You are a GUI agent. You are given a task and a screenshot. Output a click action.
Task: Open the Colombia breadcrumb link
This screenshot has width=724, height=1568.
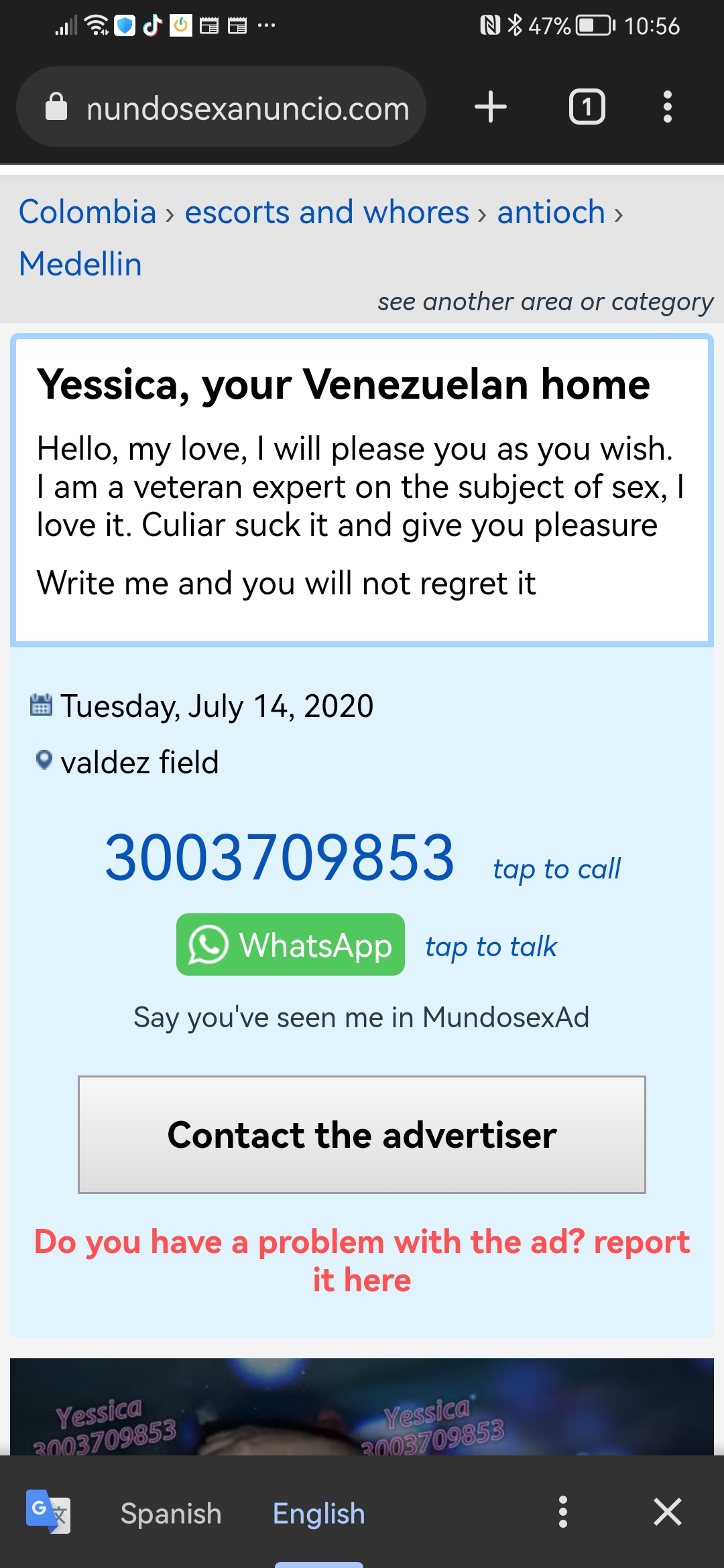(x=87, y=212)
